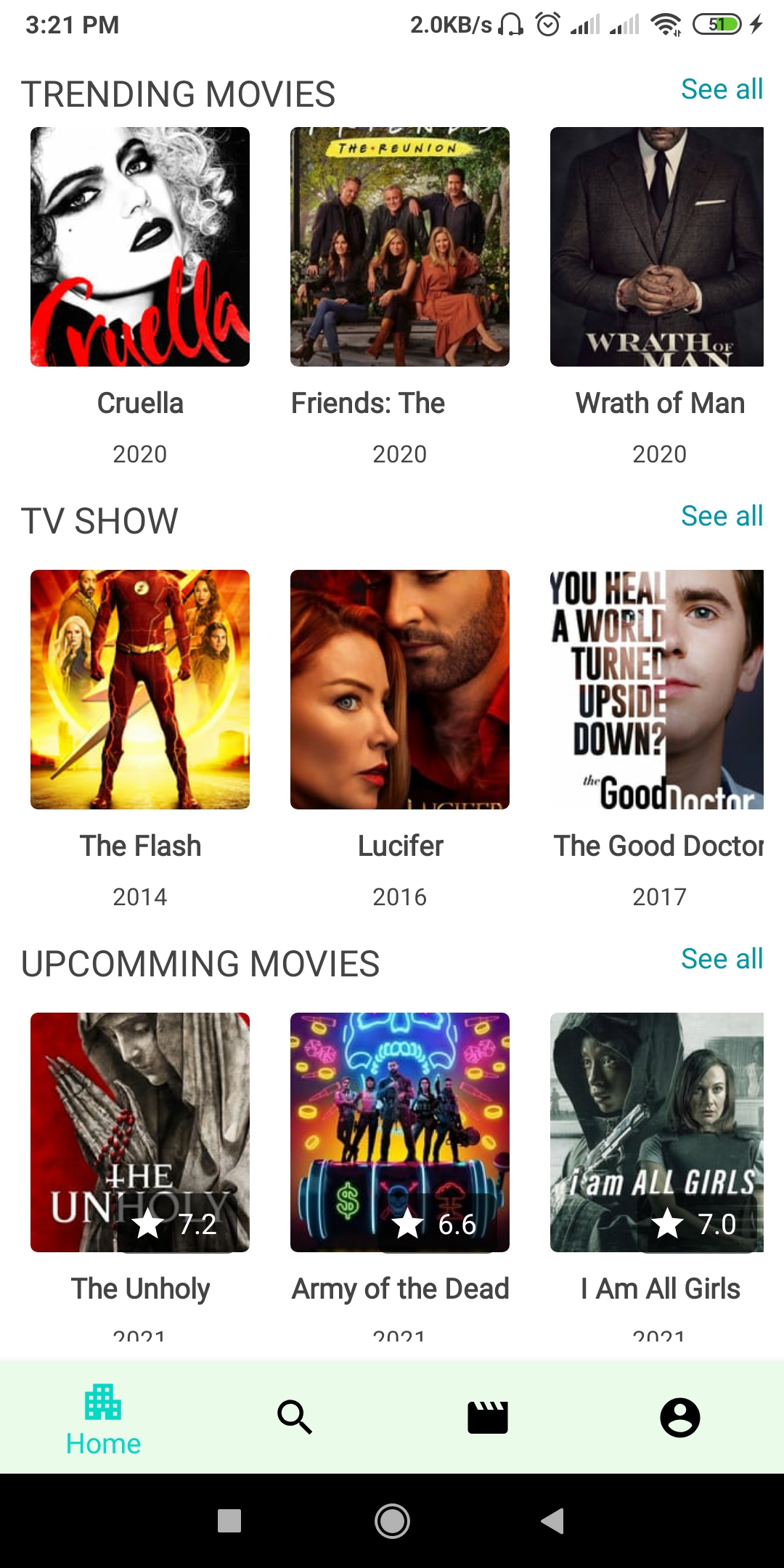The width and height of the screenshot is (784, 1568).
Task: Tap the system home button
Action: click(392, 1520)
